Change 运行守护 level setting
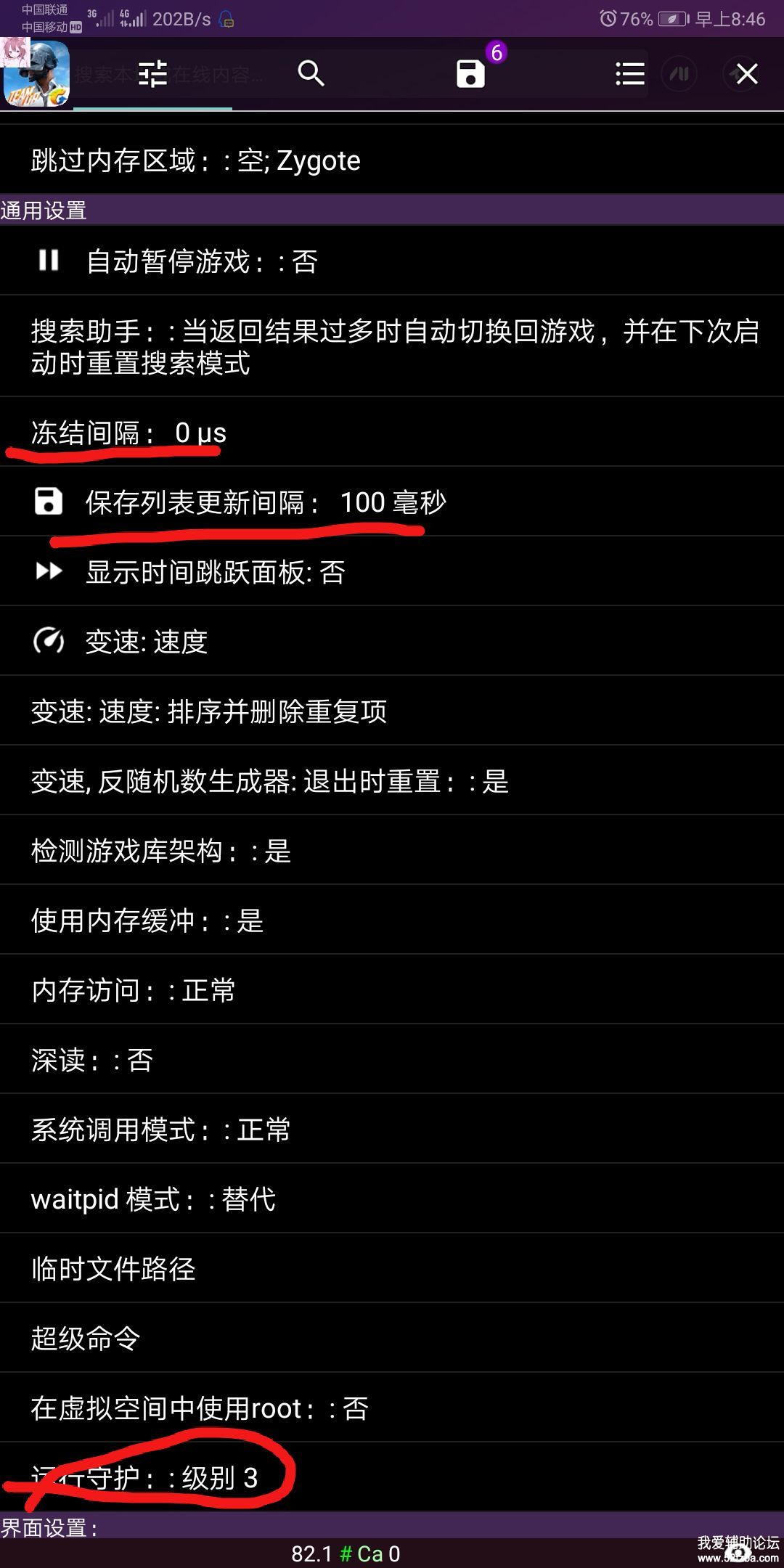This screenshot has width=784, height=1568. pos(392,1478)
